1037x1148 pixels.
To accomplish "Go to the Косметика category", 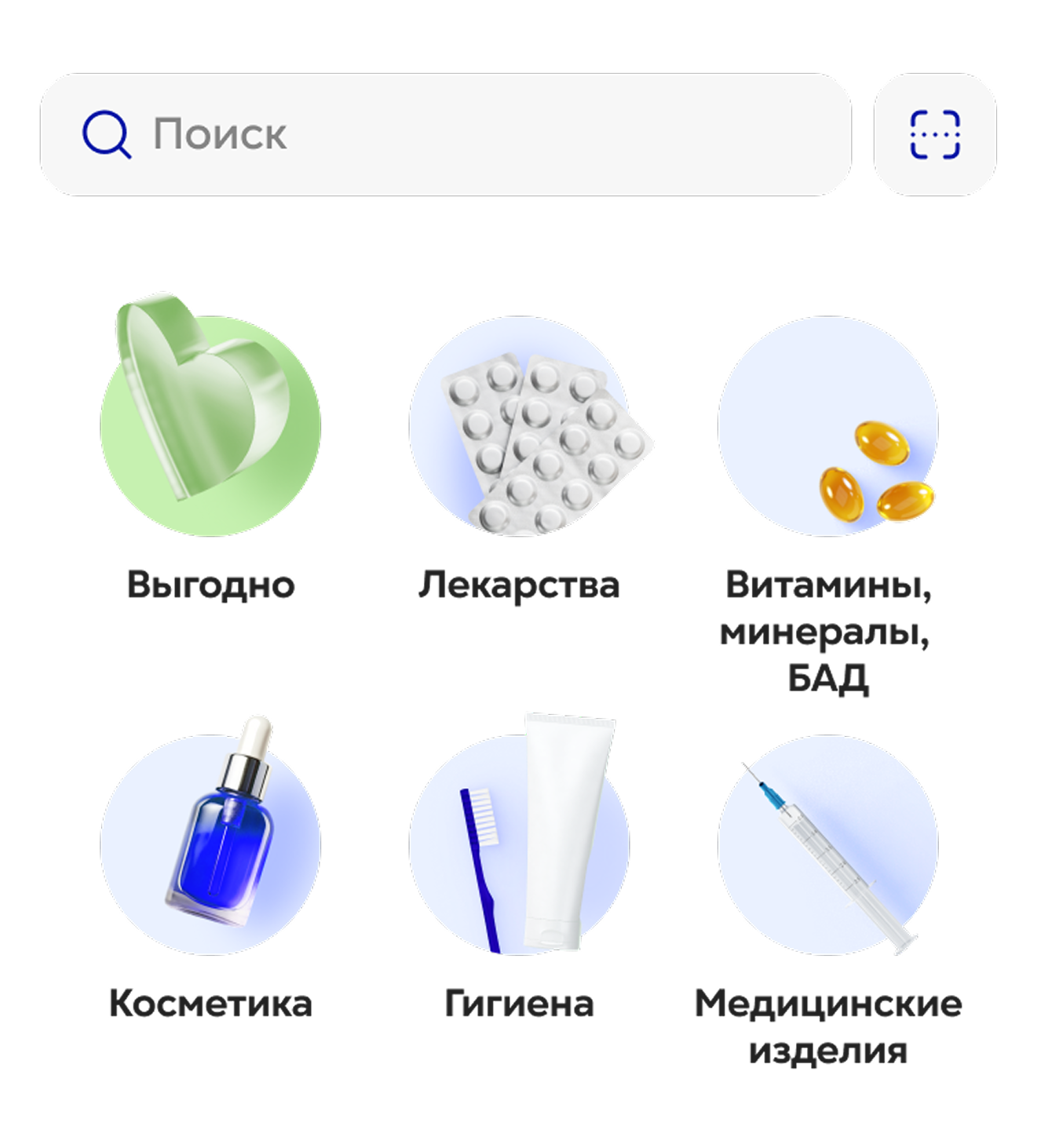I will click(x=210, y=846).
